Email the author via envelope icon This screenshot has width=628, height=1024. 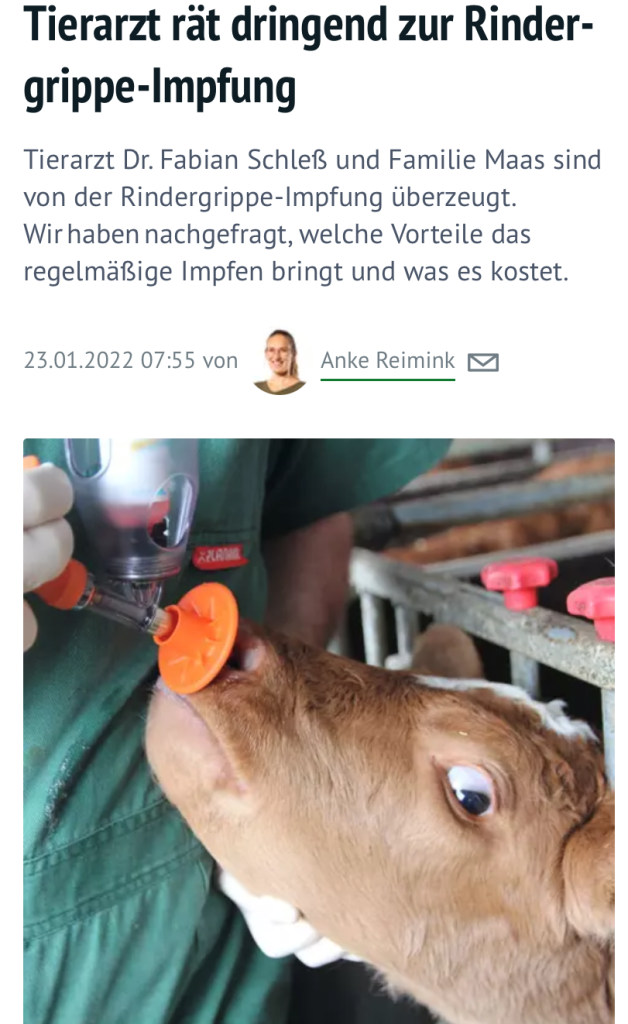[483, 362]
